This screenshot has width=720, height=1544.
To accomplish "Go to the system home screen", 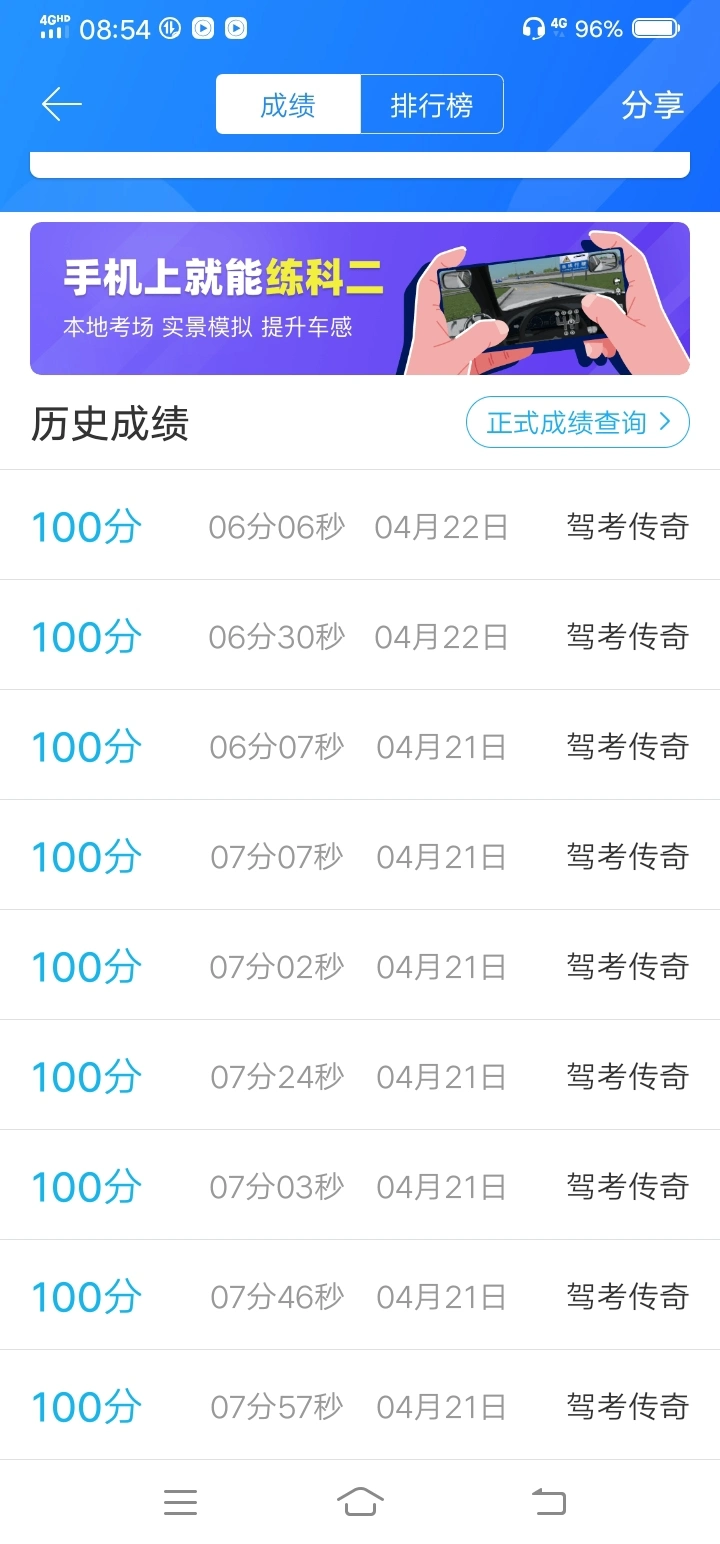I will click(x=360, y=1501).
